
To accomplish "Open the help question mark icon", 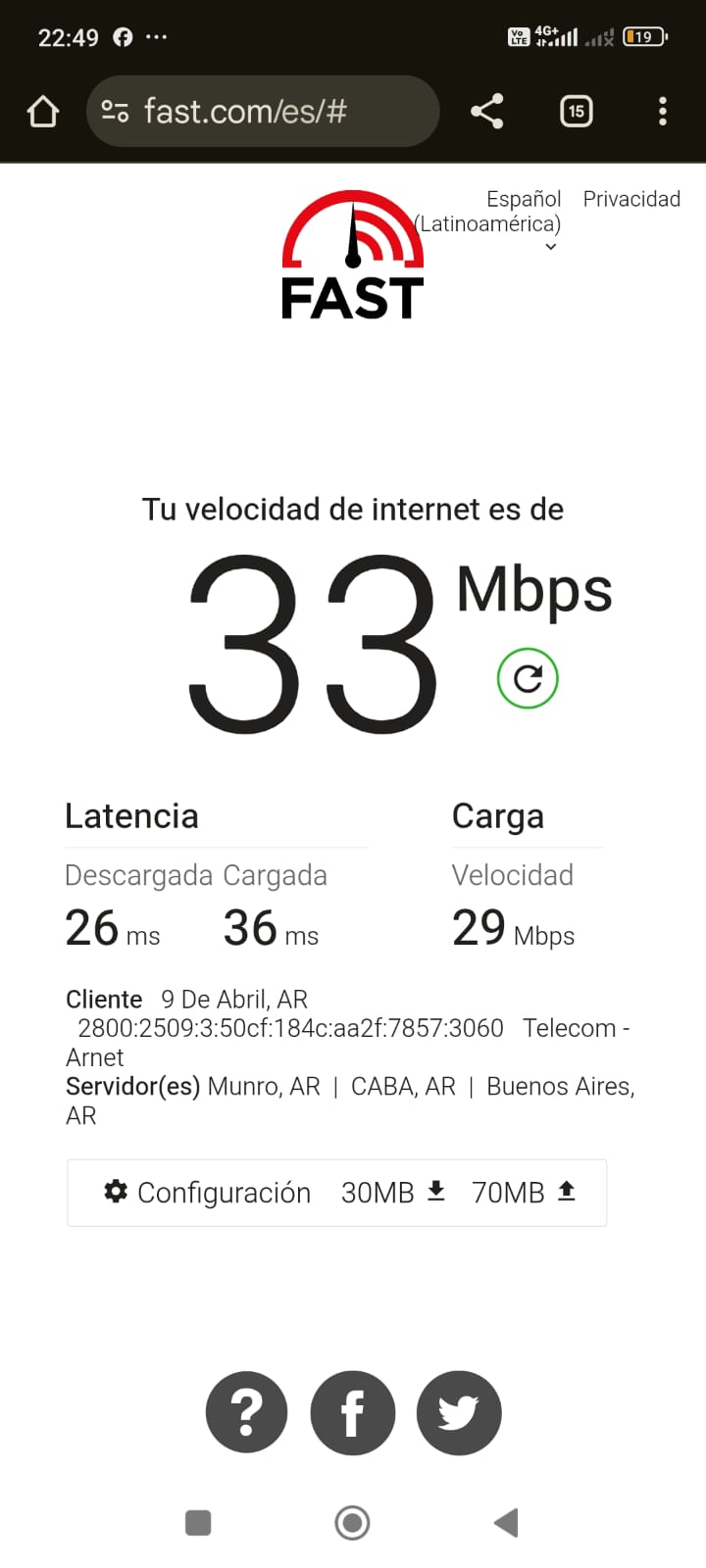I will [x=246, y=1412].
